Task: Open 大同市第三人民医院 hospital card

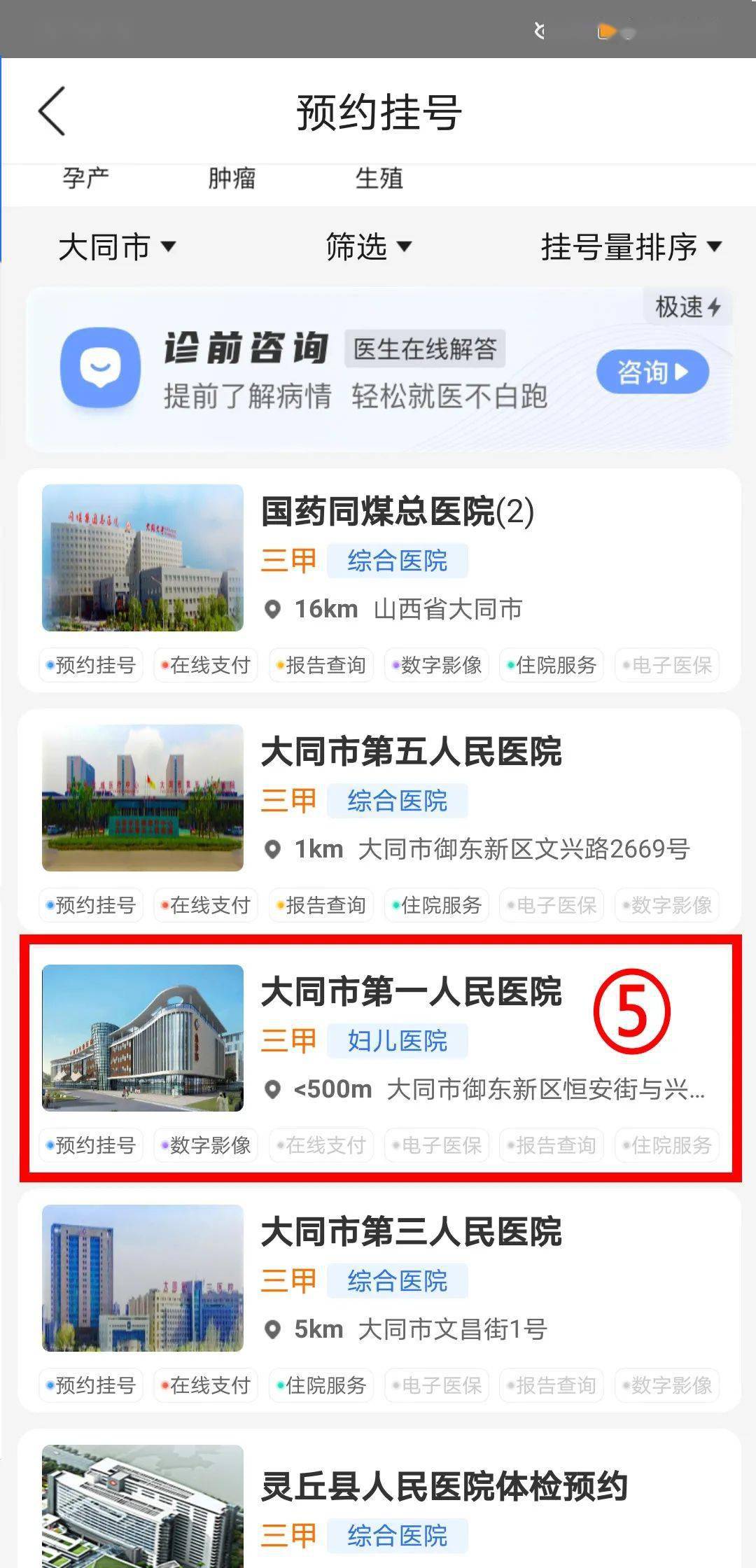Action: pyautogui.click(x=379, y=1301)
